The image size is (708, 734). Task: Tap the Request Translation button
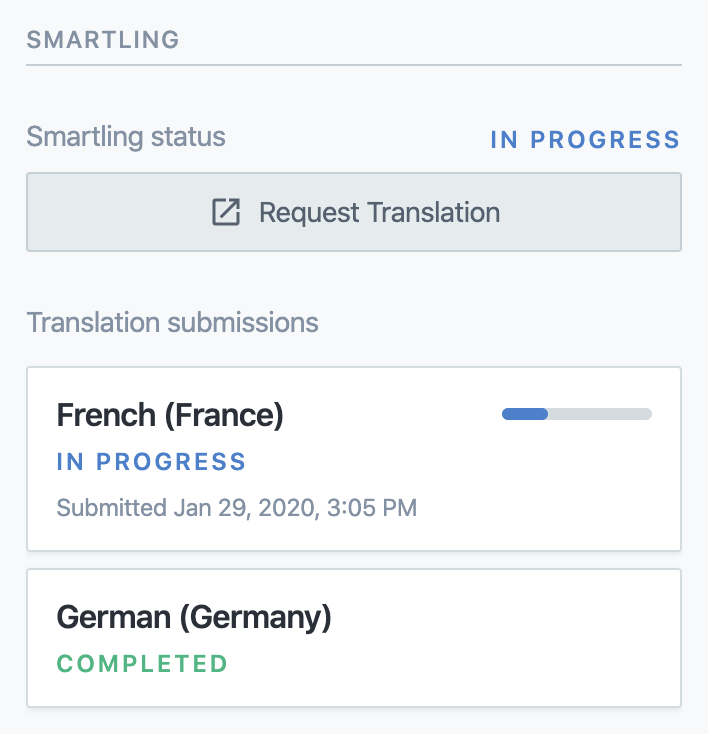354,212
